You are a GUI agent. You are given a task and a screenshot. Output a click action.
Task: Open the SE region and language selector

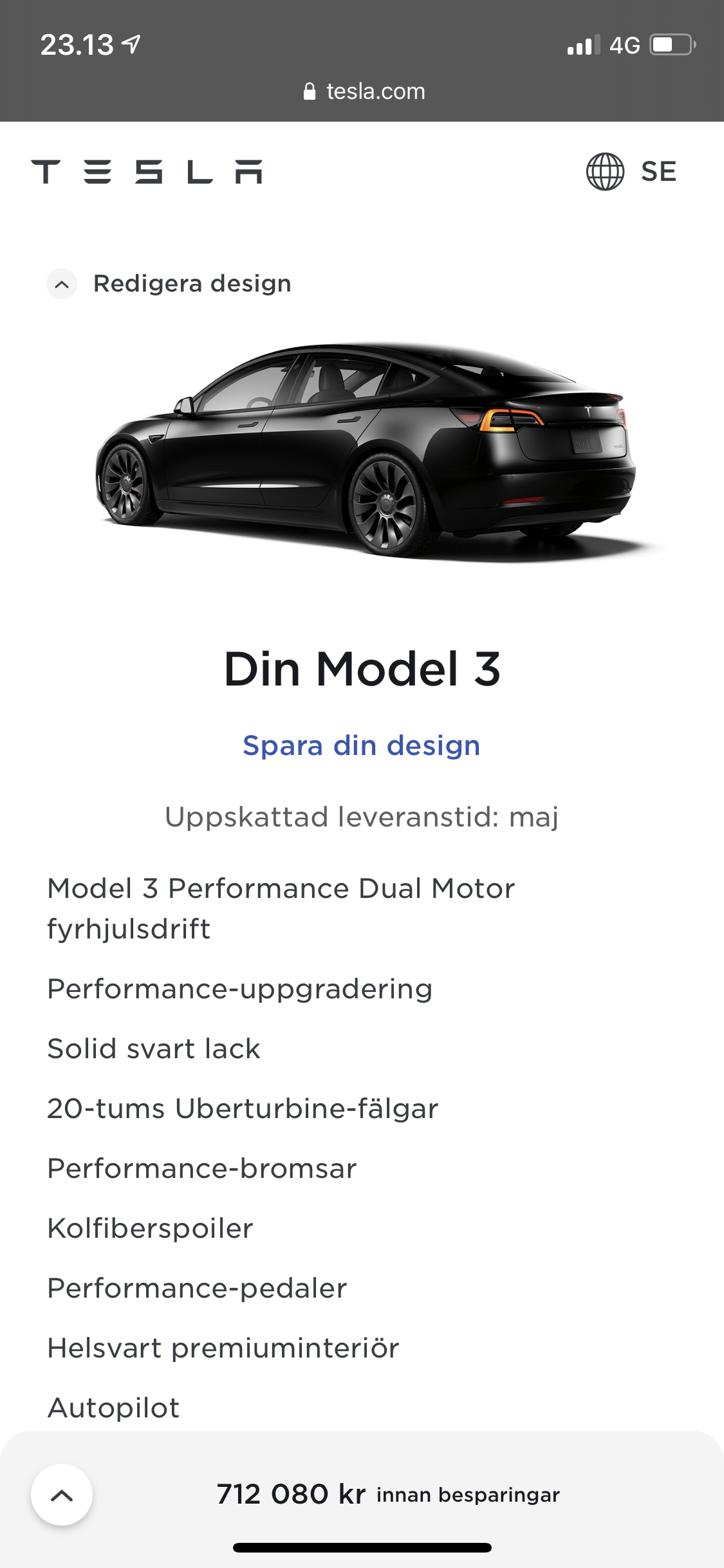[631, 172]
